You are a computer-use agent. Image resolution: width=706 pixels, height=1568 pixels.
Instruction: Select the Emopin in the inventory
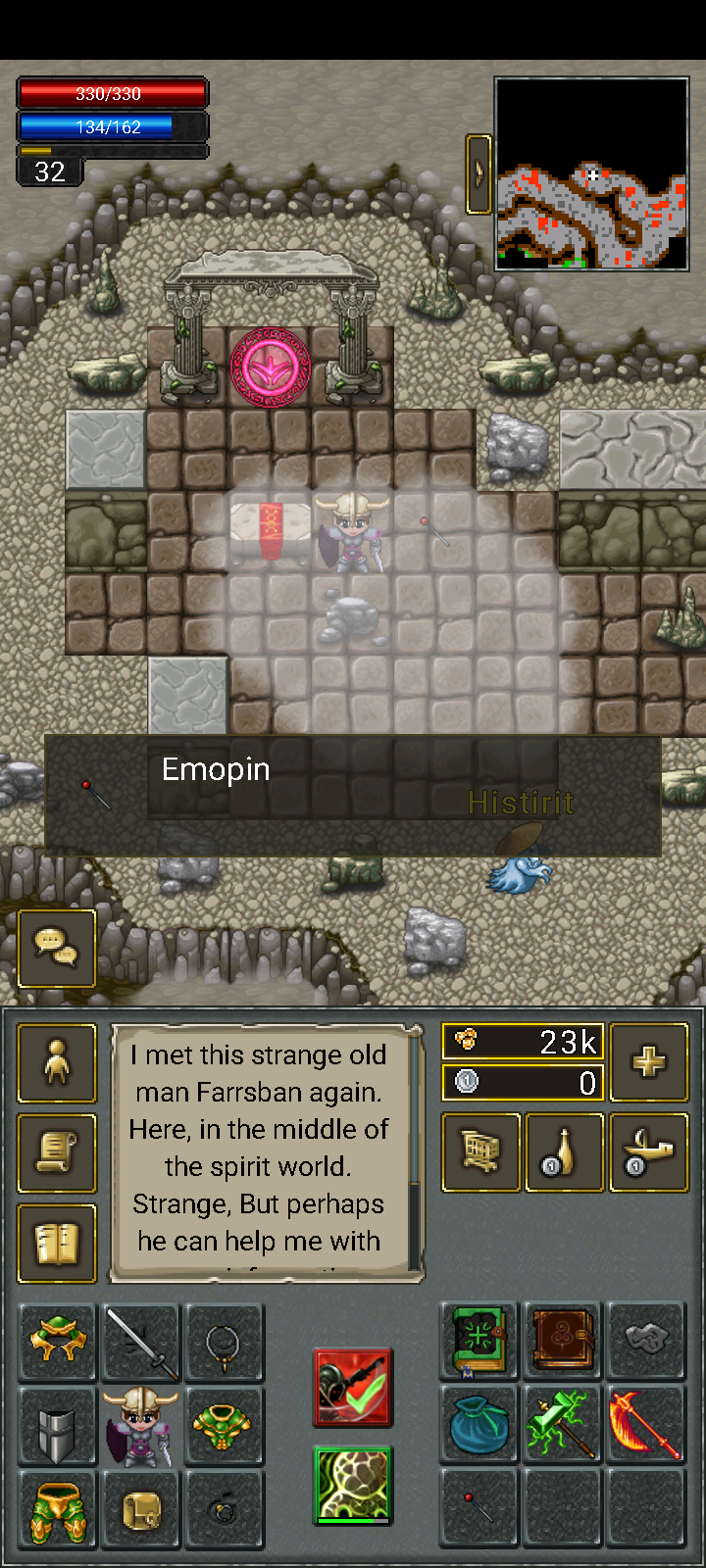click(x=479, y=1507)
